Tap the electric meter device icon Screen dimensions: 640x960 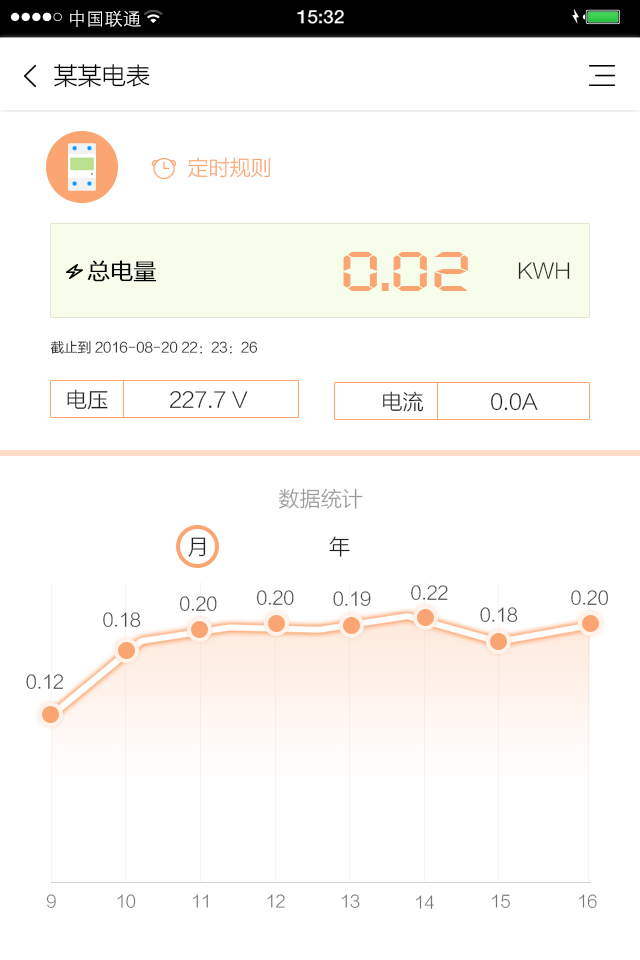82,167
